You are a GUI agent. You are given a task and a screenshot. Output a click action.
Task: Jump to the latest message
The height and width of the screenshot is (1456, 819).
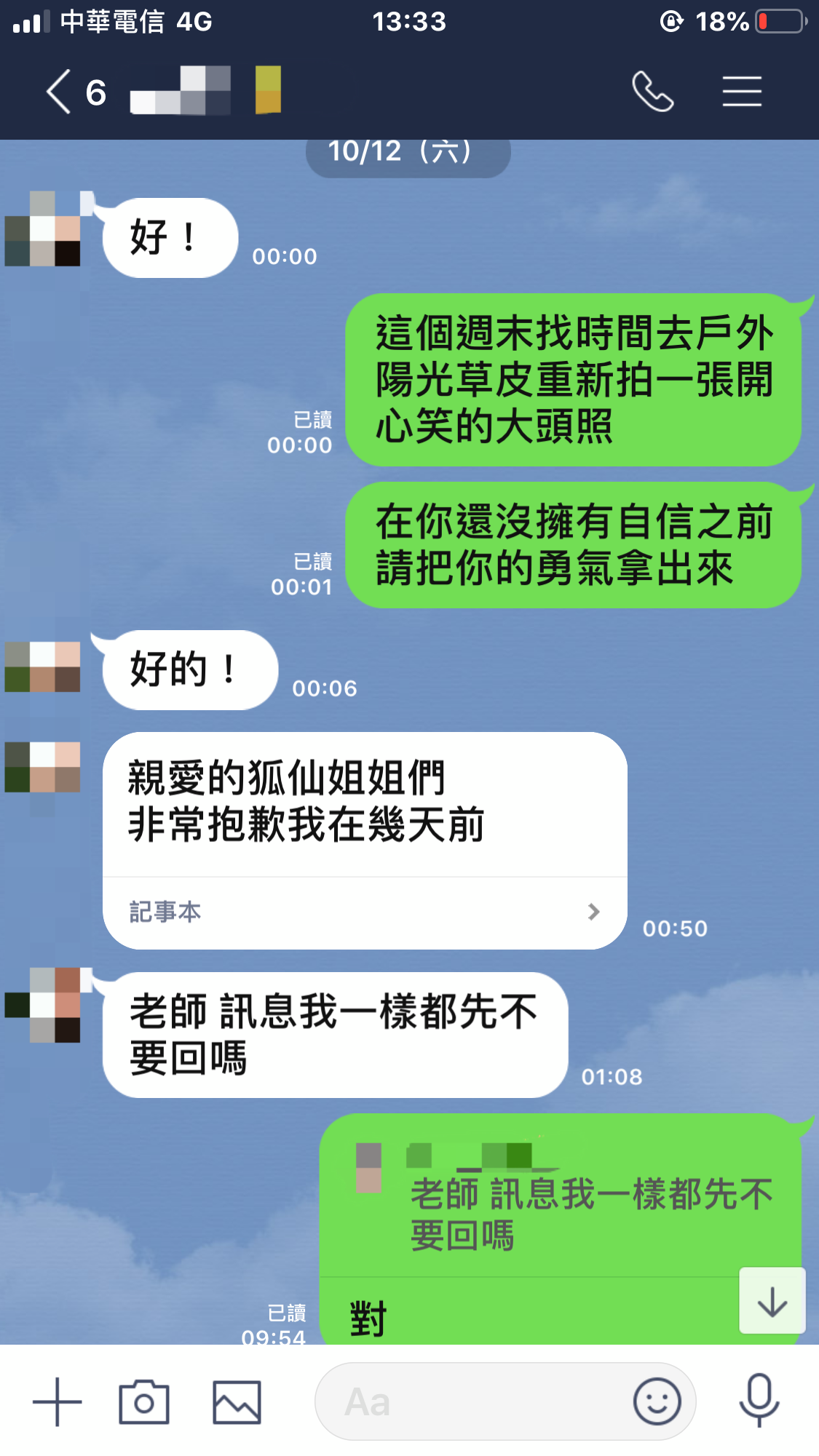click(772, 1301)
